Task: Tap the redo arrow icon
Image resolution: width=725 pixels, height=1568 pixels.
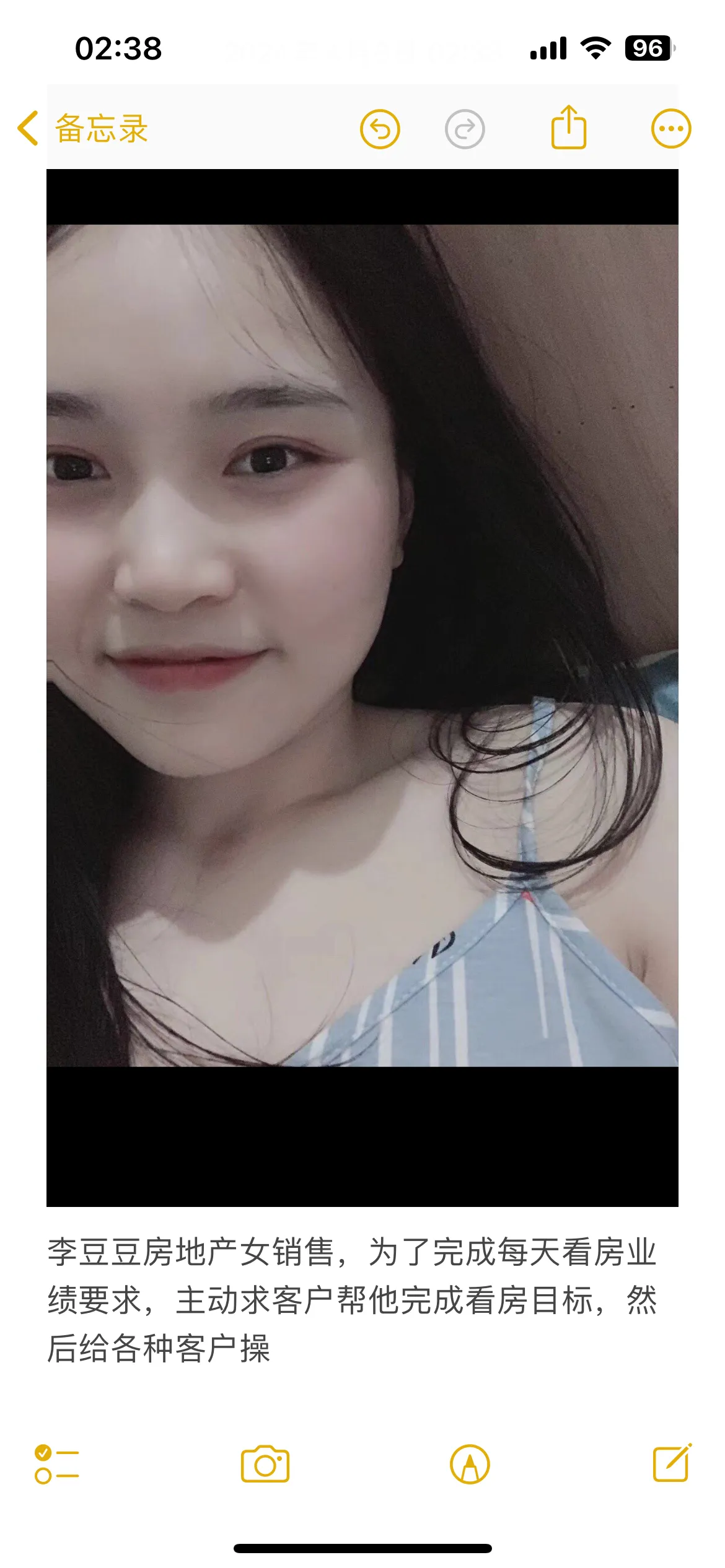Action: click(465, 129)
